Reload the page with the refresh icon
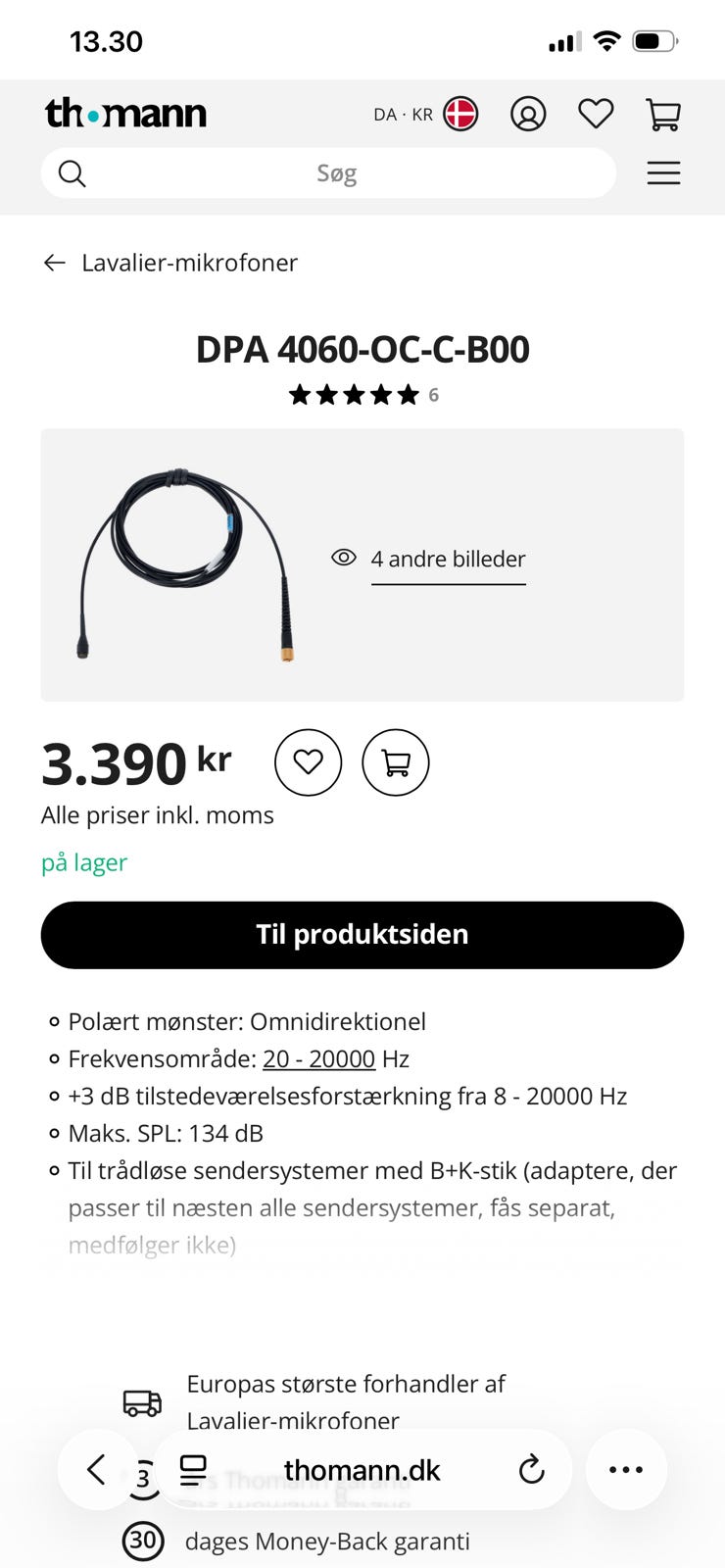725x1568 pixels. coord(531,1469)
